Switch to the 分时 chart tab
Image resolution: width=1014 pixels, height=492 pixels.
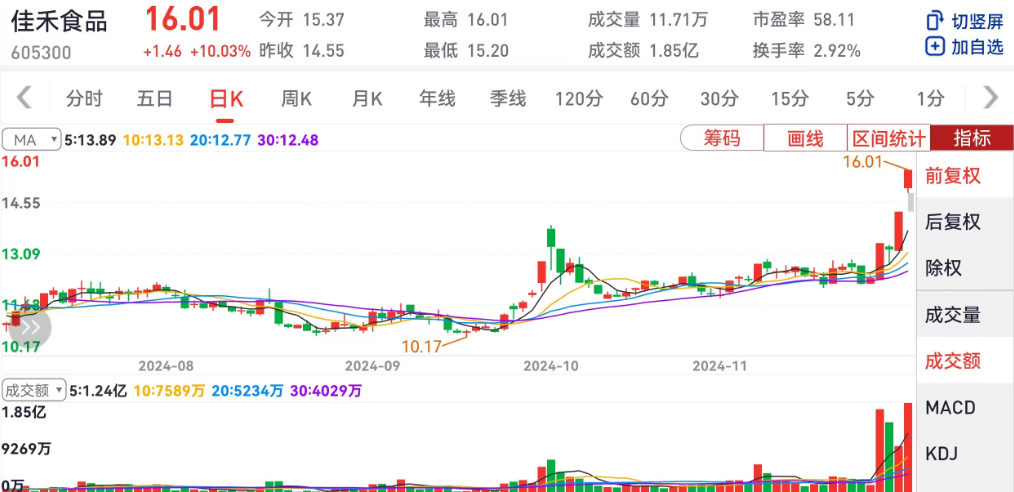84,98
